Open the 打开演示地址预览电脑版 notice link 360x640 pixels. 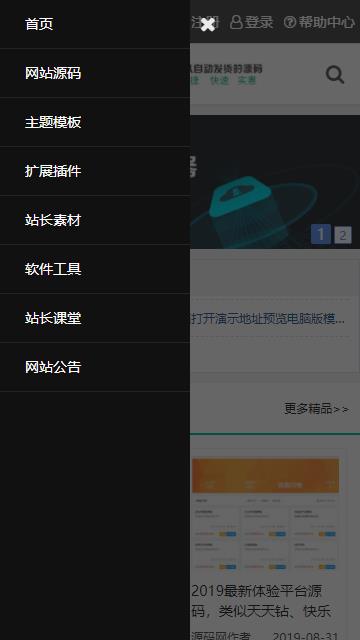tap(268, 319)
